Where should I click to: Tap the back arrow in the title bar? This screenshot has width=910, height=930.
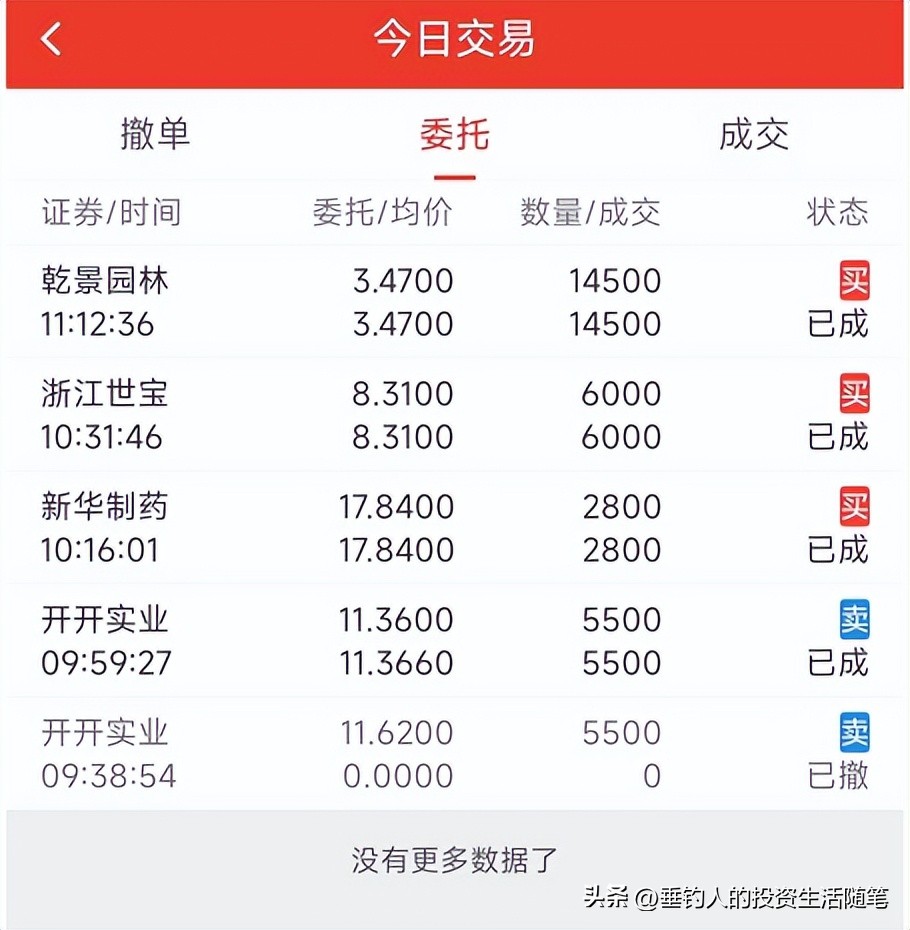[x=50, y=40]
